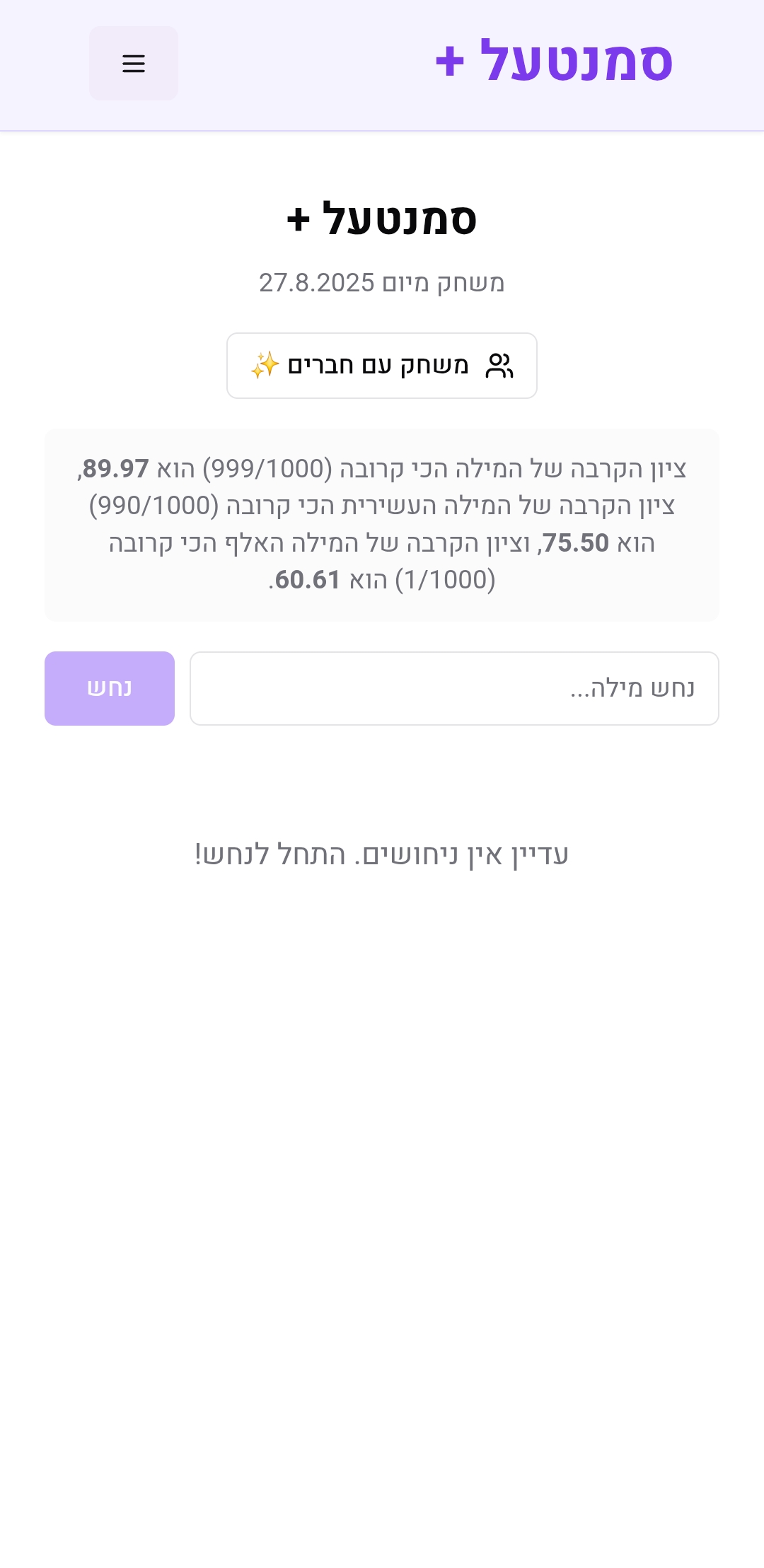The image size is (764, 1568).
Task: Click the bold 89.97 closeness score
Action: tap(113, 468)
